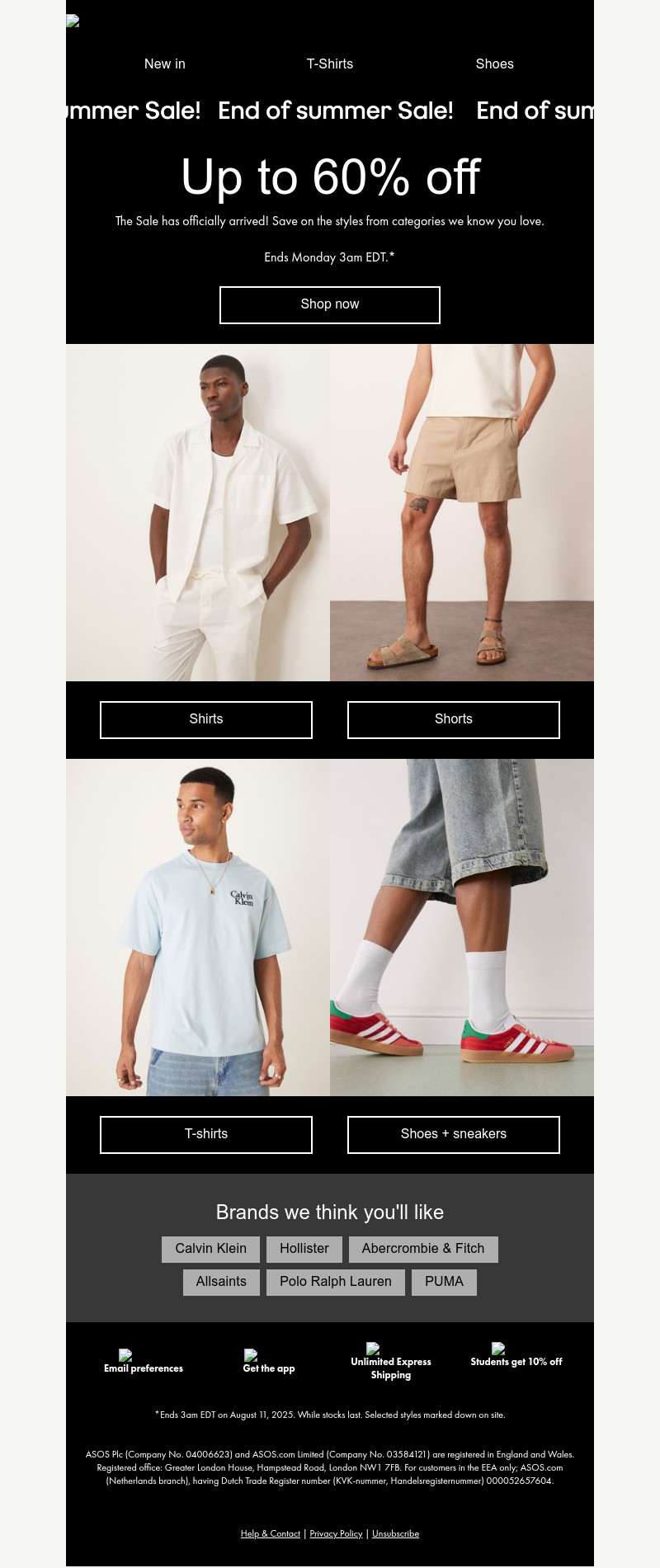Screen dimensions: 660x1568
Task: Open Email preferences
Action: (144, 1368)
